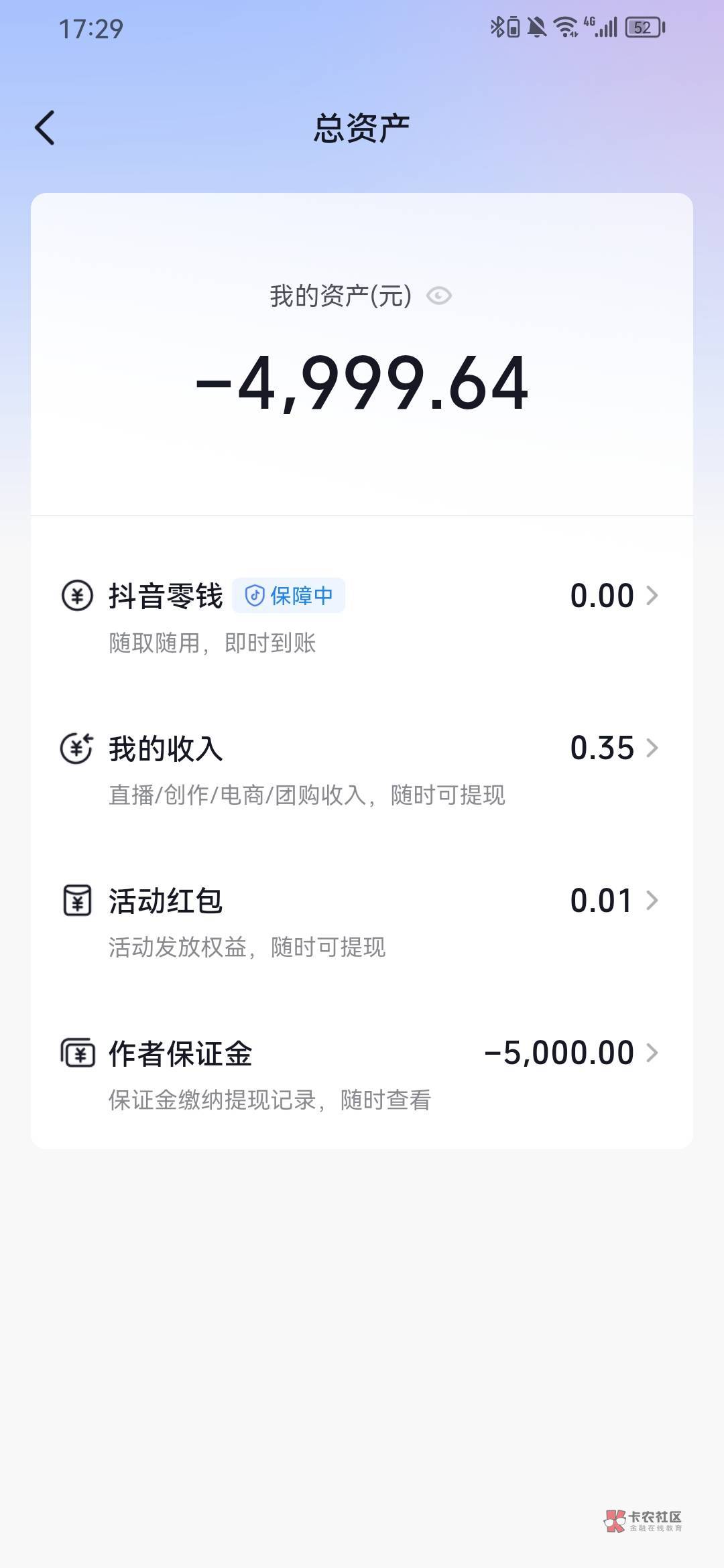Screen dimensions: 724x1568
Task: View 活动红包 details
Action: pyautogui.click(x=362, y=921)
